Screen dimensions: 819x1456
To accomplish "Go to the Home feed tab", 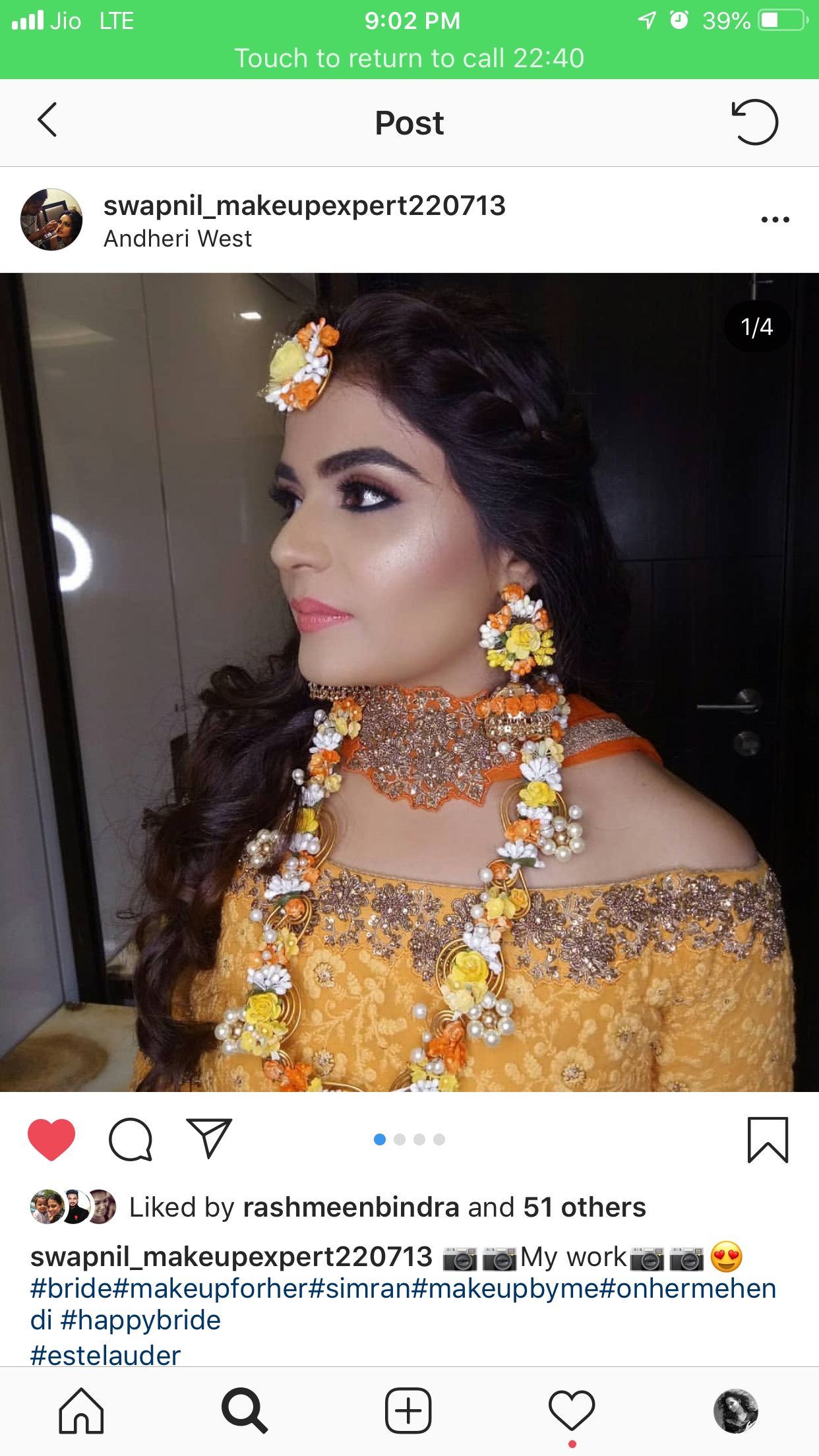I will (x=81, y=1411).
